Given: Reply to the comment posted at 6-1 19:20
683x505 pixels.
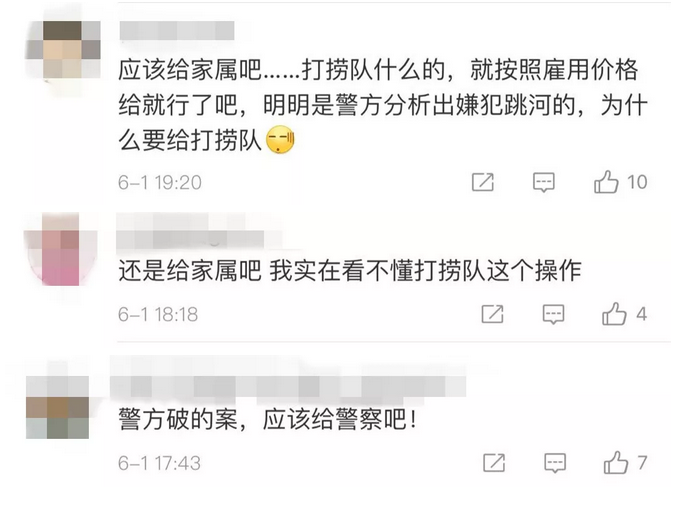Looking at the screenshot, I should (543, 182).
